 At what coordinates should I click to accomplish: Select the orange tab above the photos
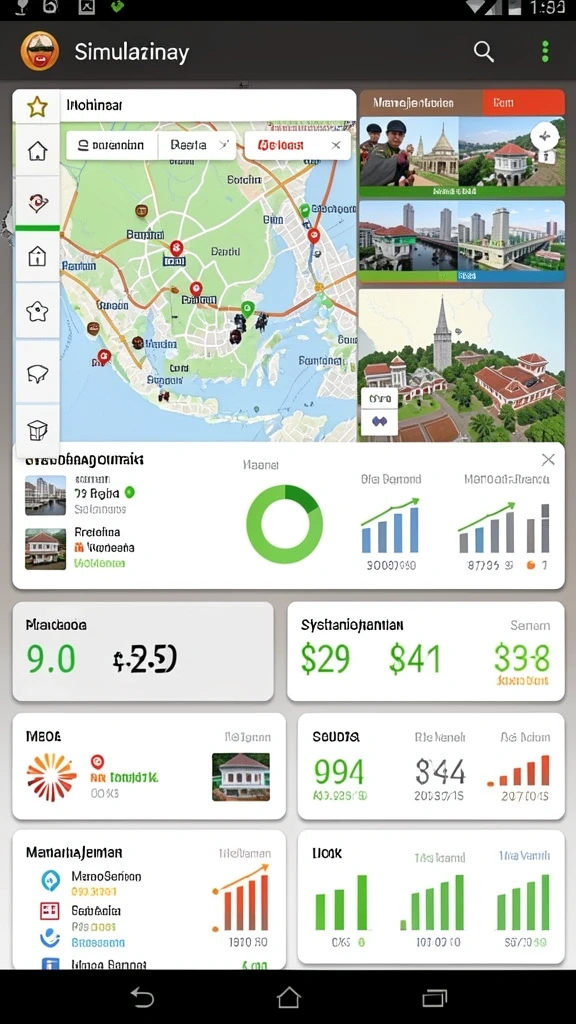tap(523, 103)
